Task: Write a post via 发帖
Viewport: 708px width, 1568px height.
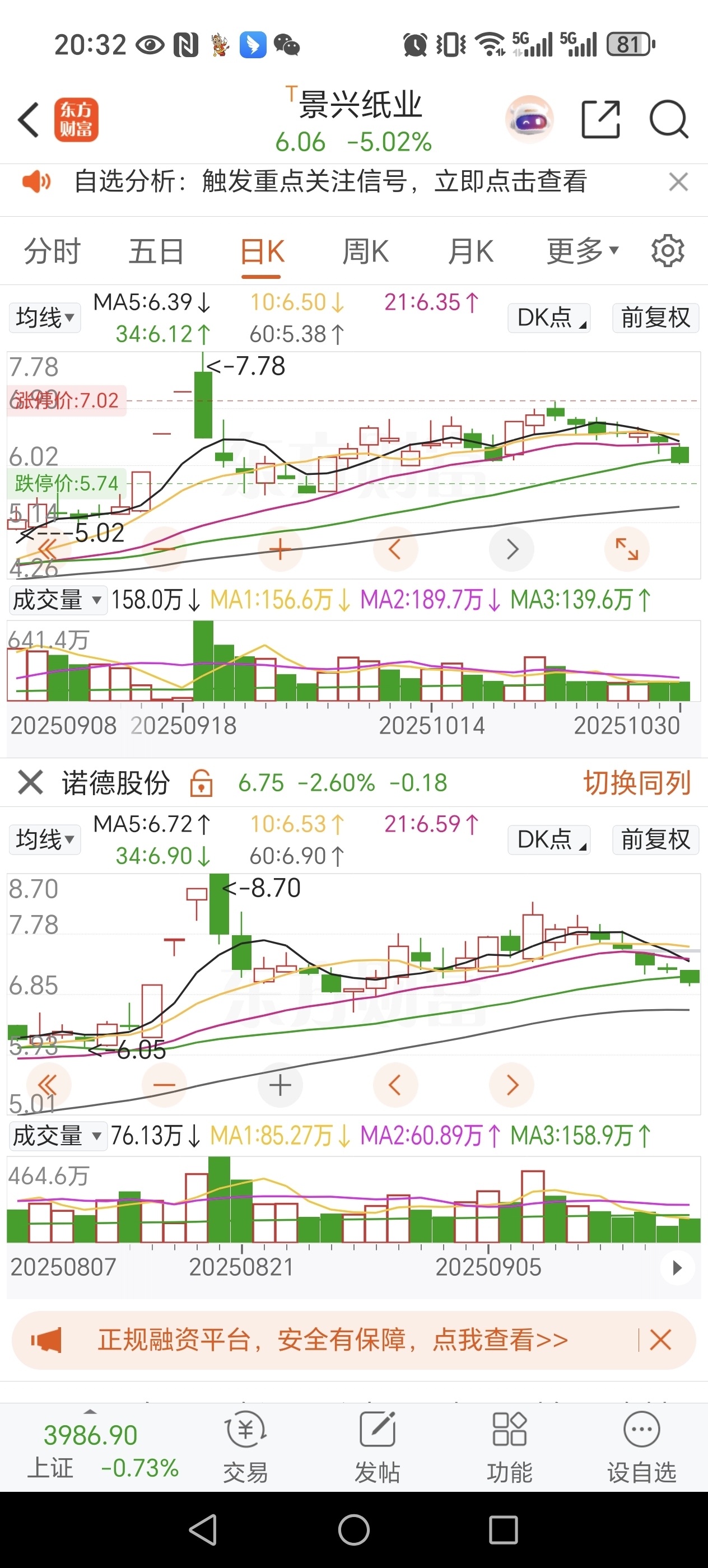Action: tap(378, 1446)
